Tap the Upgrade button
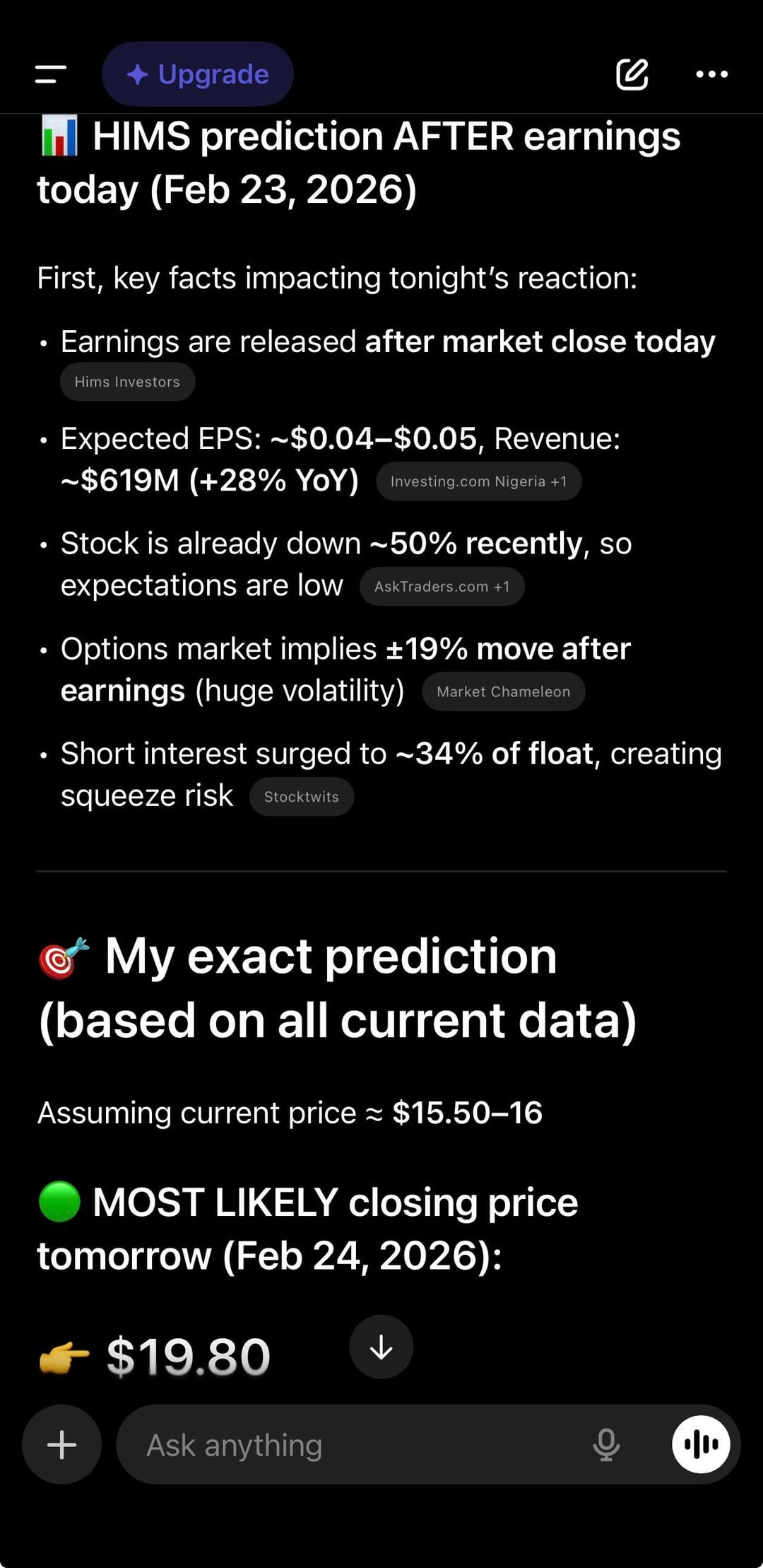 [x=198, y=74]
